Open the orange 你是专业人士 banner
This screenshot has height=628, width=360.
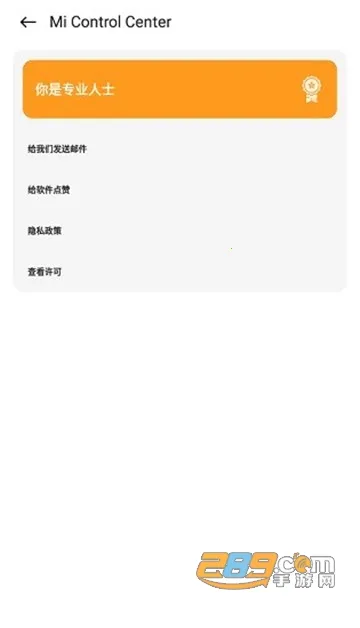click(x=180, y=89)
